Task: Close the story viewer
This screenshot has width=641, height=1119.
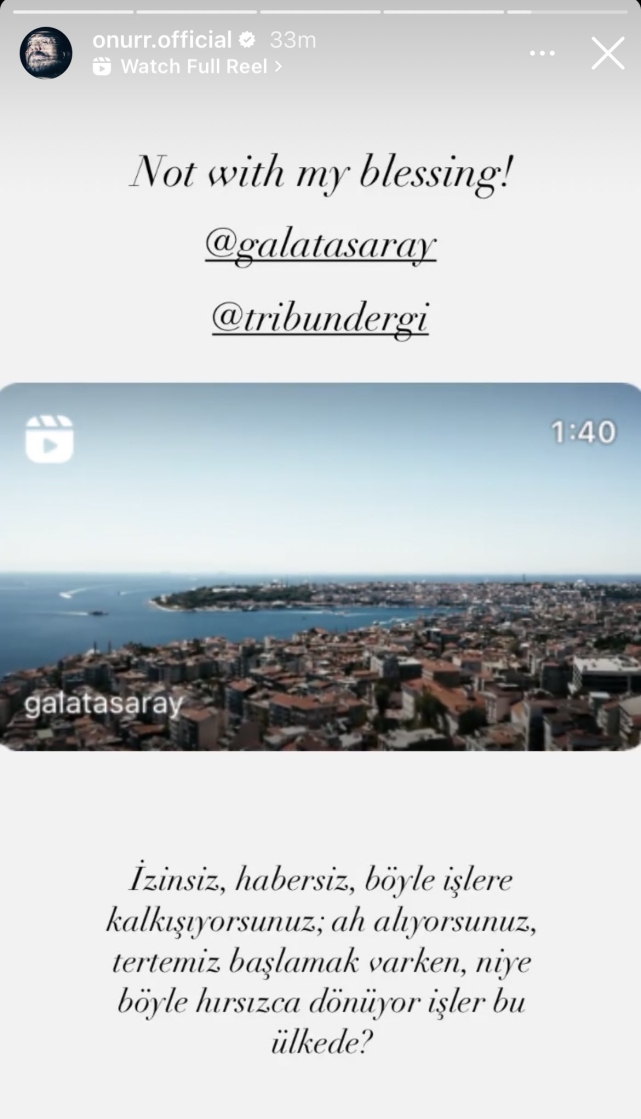Action: point(607,53)
